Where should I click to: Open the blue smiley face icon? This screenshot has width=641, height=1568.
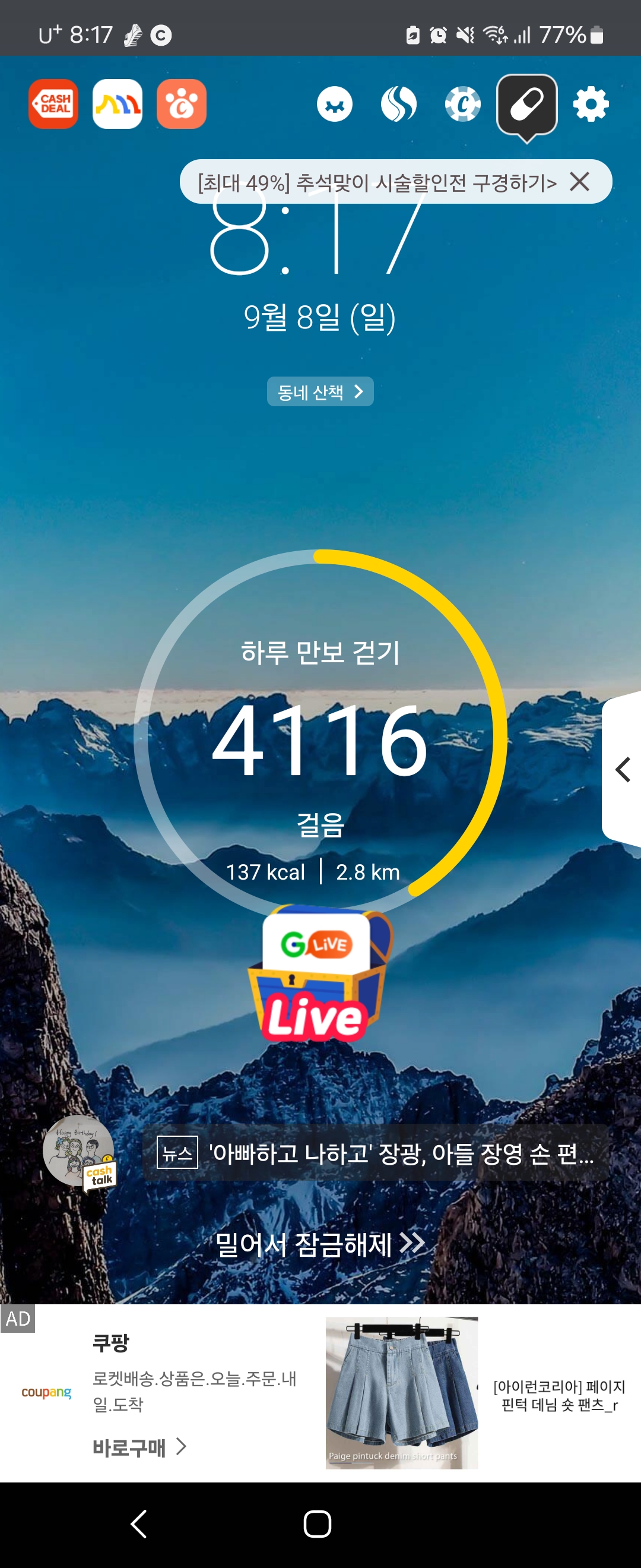(x=335, y=104)
